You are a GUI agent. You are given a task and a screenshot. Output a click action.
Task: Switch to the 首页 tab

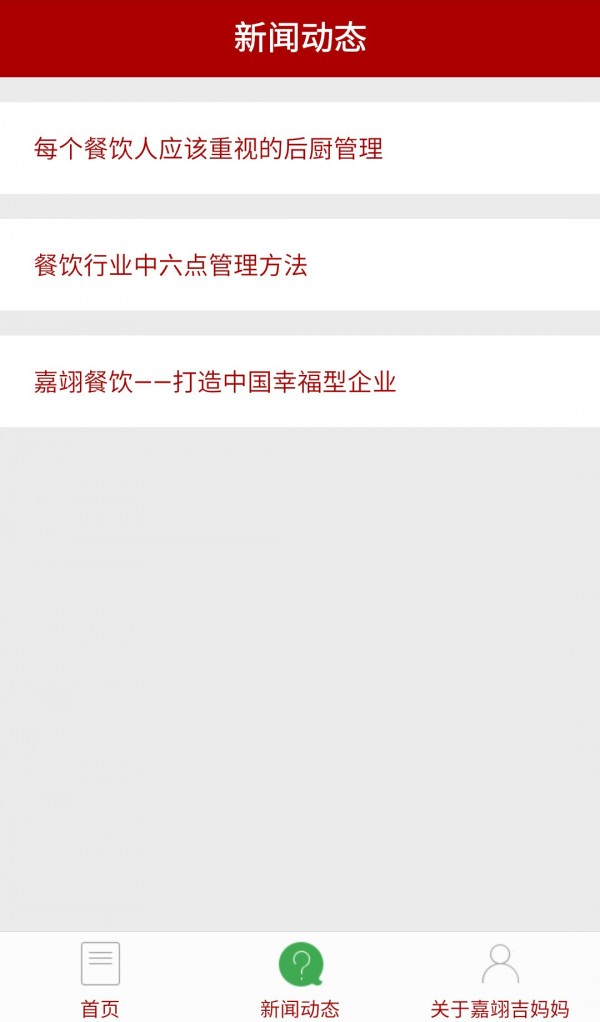click(x=100, y=977)
